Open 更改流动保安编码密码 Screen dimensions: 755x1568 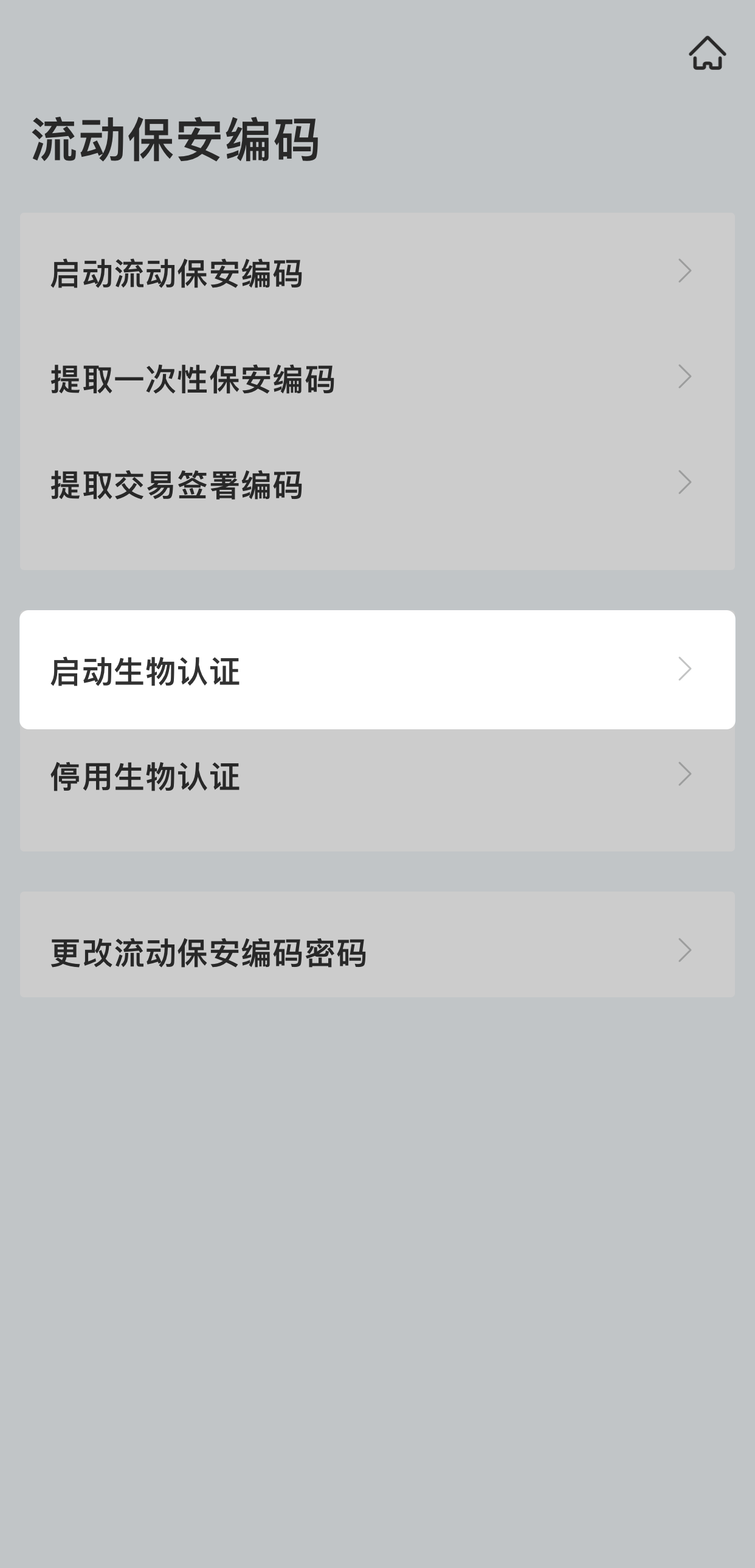point(376,951)
